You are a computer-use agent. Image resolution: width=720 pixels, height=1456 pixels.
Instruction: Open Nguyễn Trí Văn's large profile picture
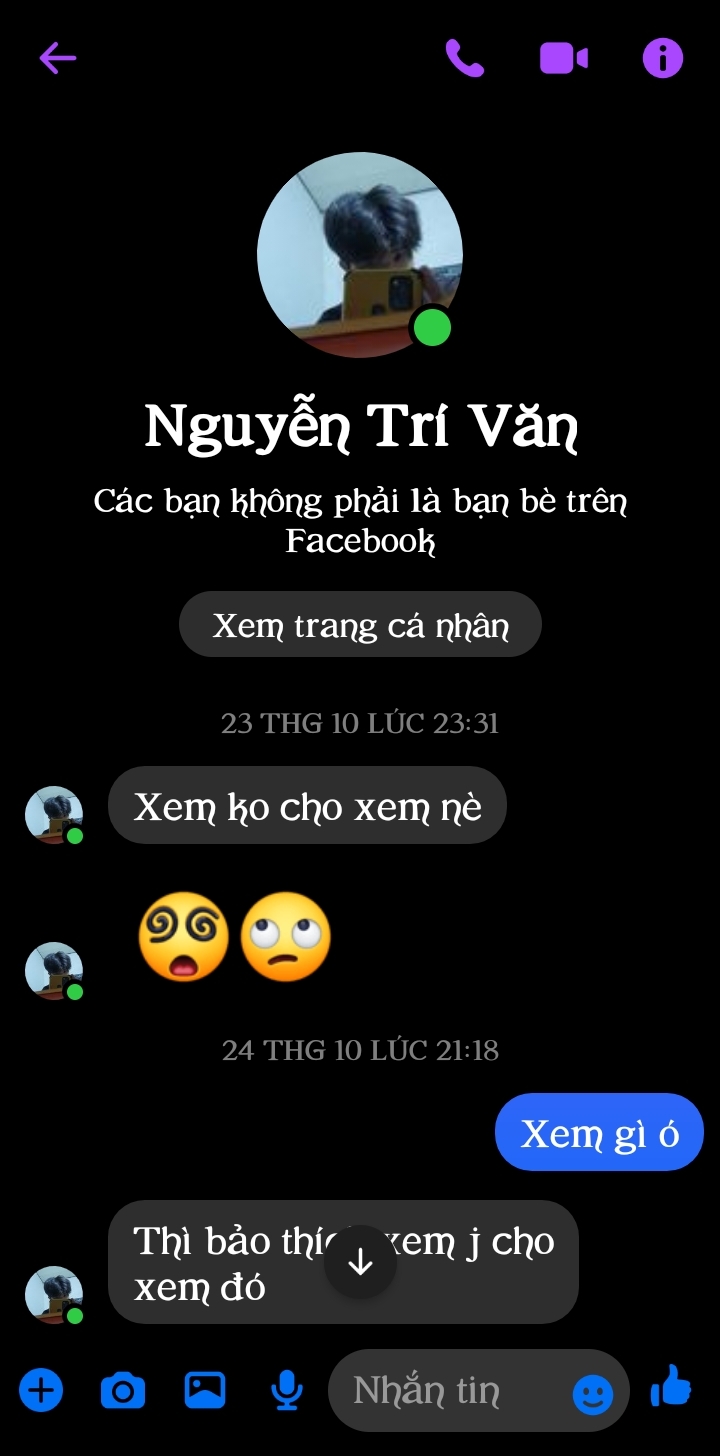click(x=359, y=255)
